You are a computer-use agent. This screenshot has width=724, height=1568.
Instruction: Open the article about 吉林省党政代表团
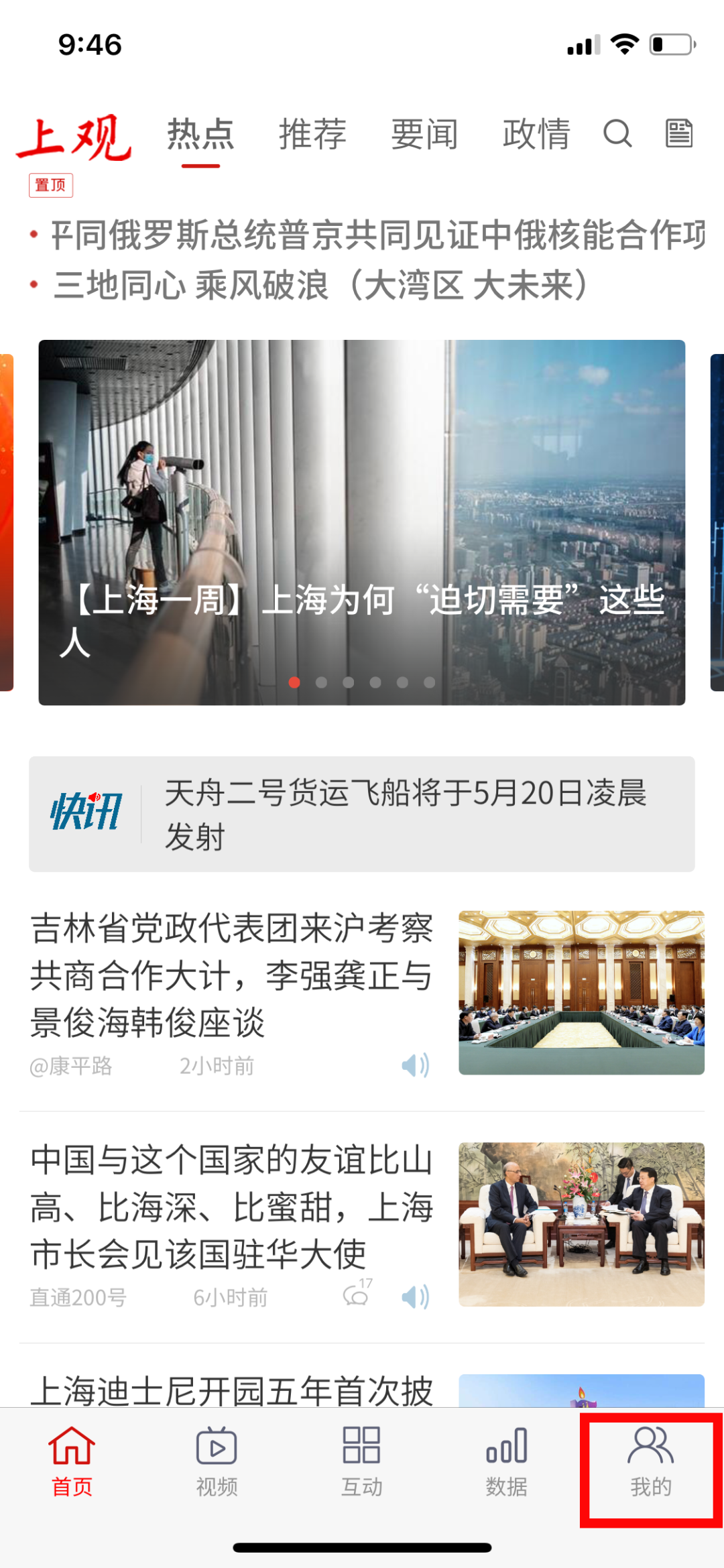[x=231, y=974]
